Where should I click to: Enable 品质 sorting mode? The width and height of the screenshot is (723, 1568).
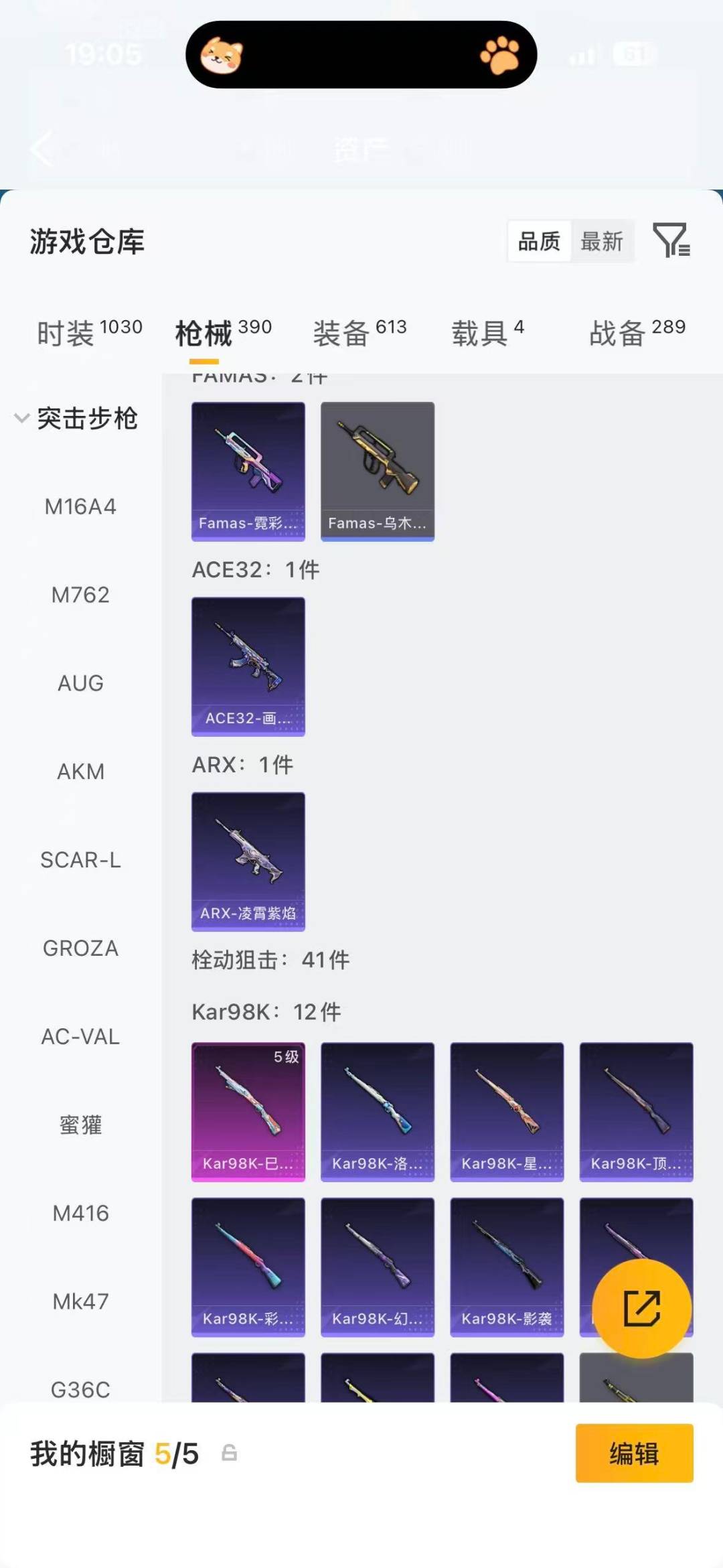(x=540, y=242)
